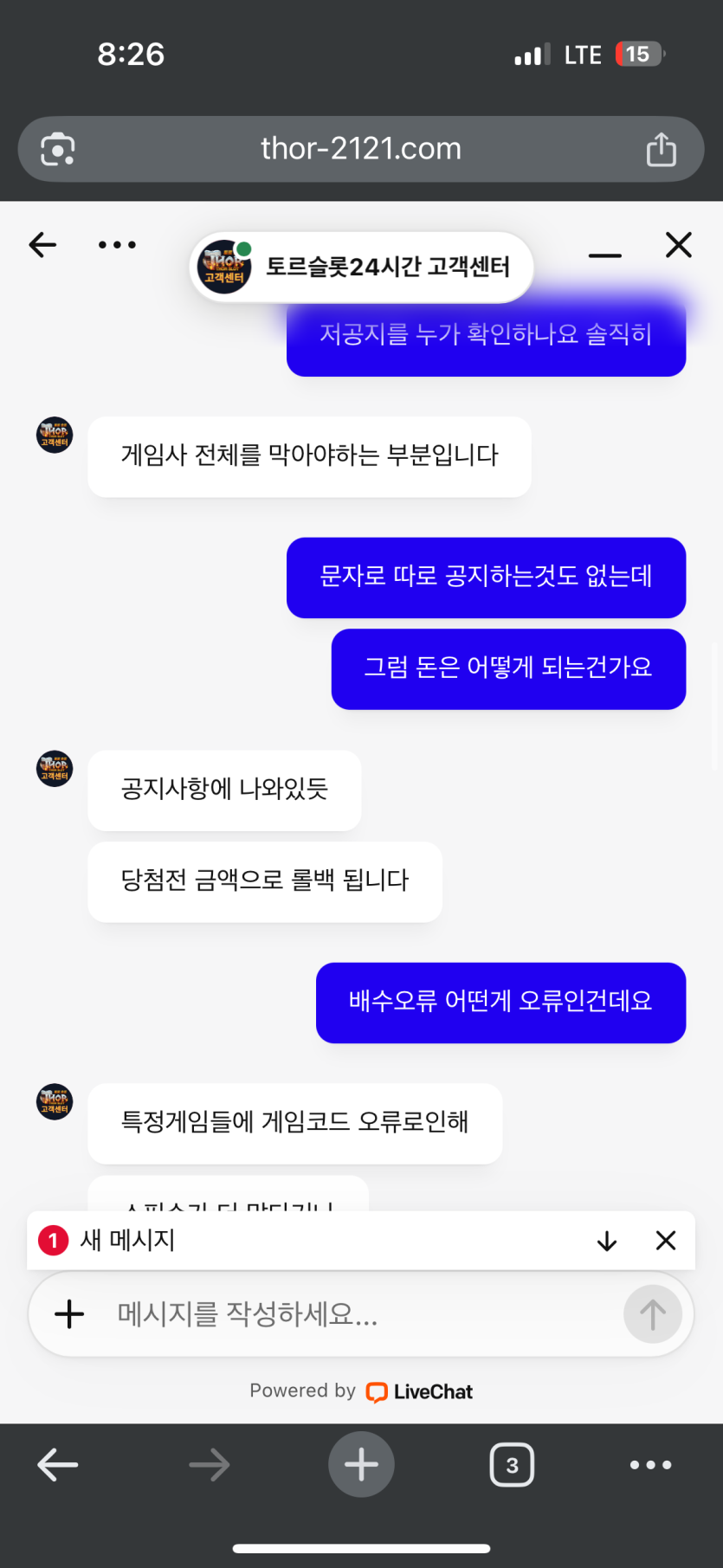Open the chat options three-dot menu
Viewport: 723px width, 1568px height.
tap(117, 245)
